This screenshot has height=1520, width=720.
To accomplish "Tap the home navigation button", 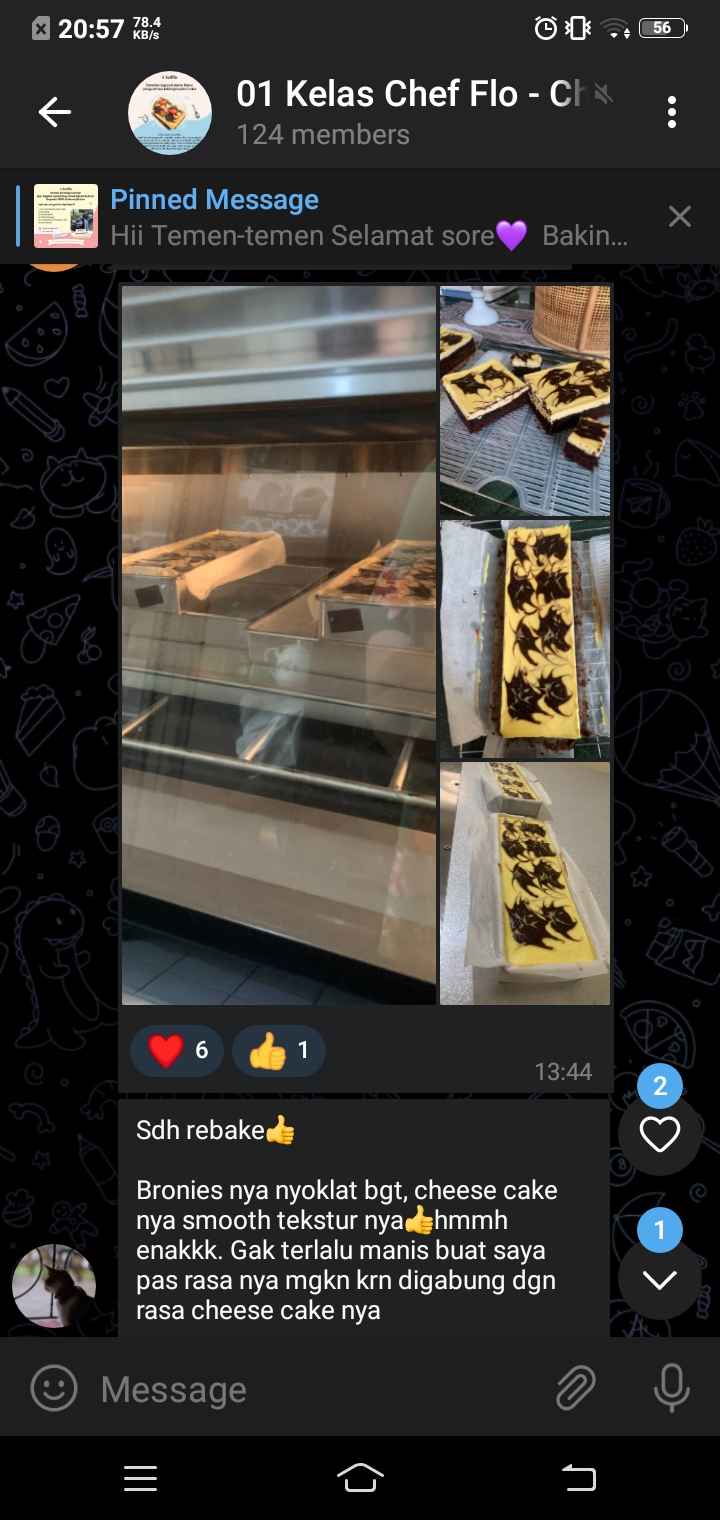I will pos(360,1477).
